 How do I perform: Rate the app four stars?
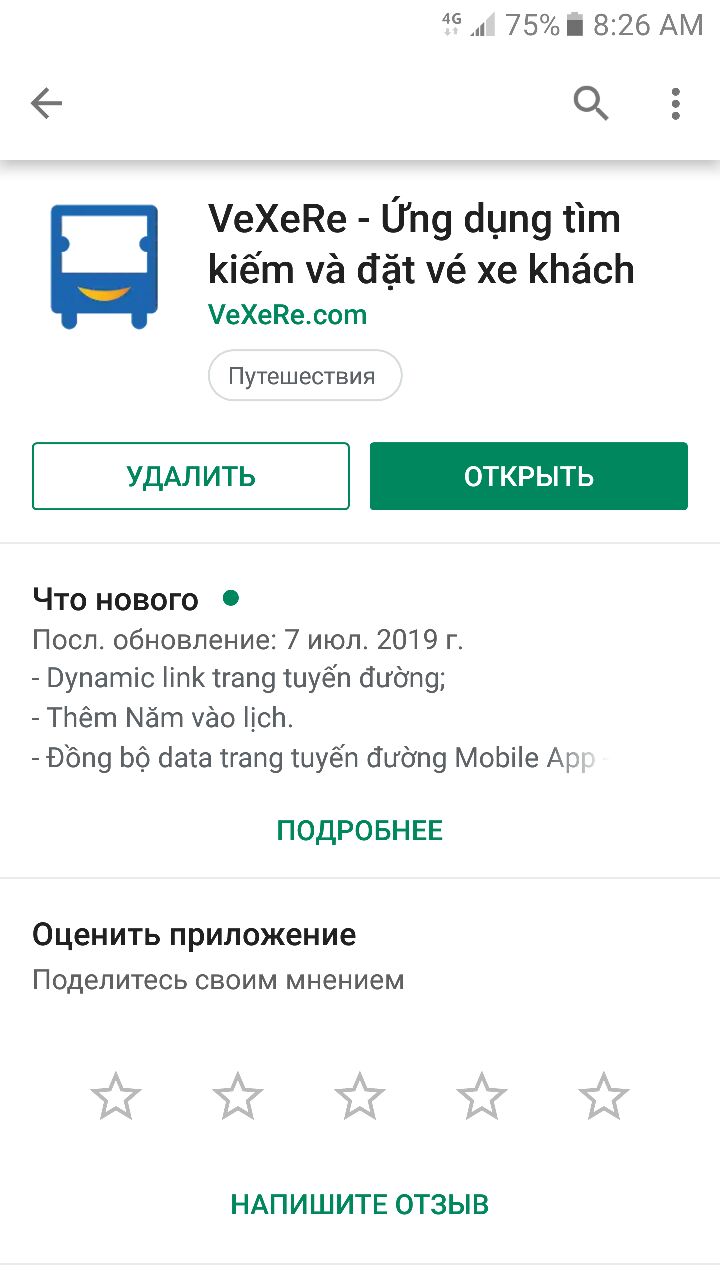tap(482, 1096)
